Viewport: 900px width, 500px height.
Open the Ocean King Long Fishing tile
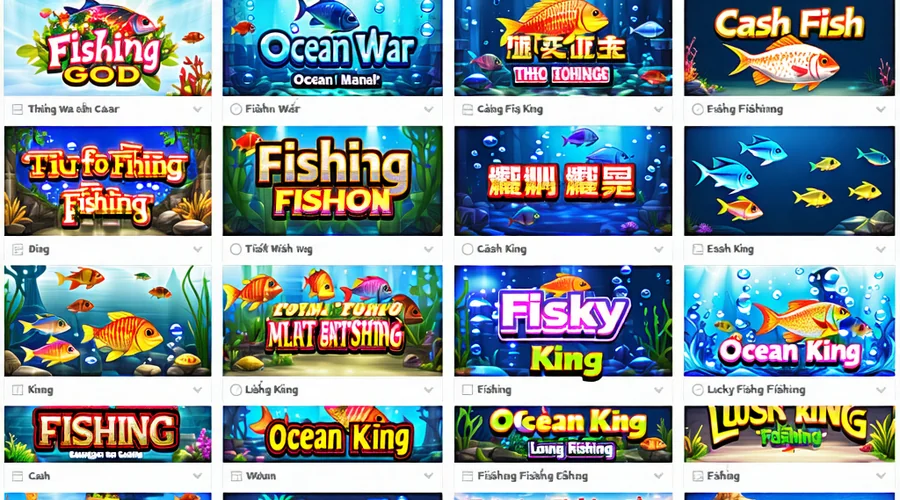[563, 433]
